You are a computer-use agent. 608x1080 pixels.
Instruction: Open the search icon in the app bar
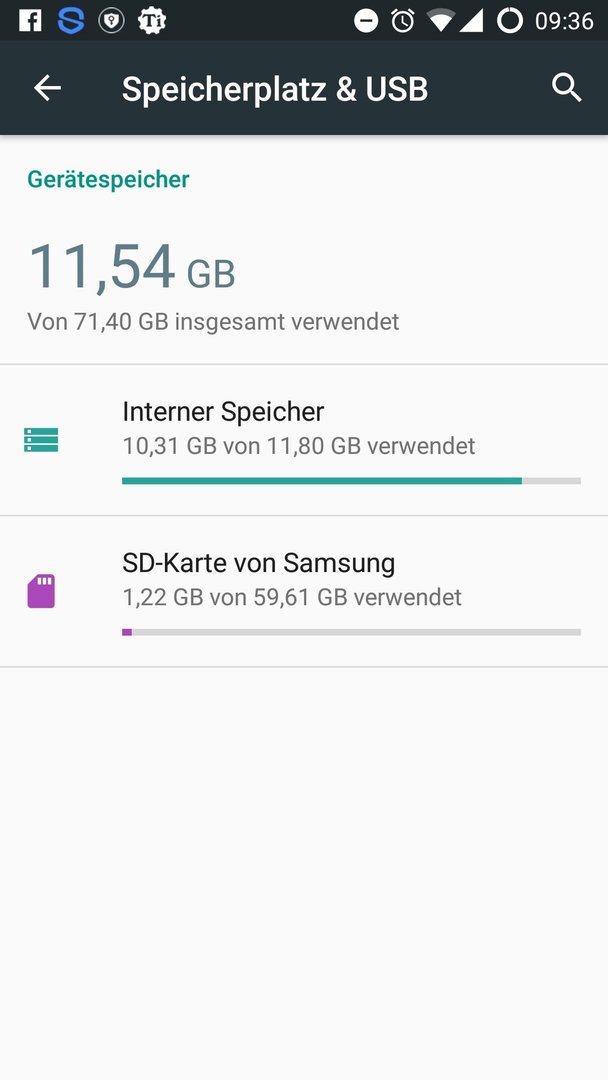[567, 88]
